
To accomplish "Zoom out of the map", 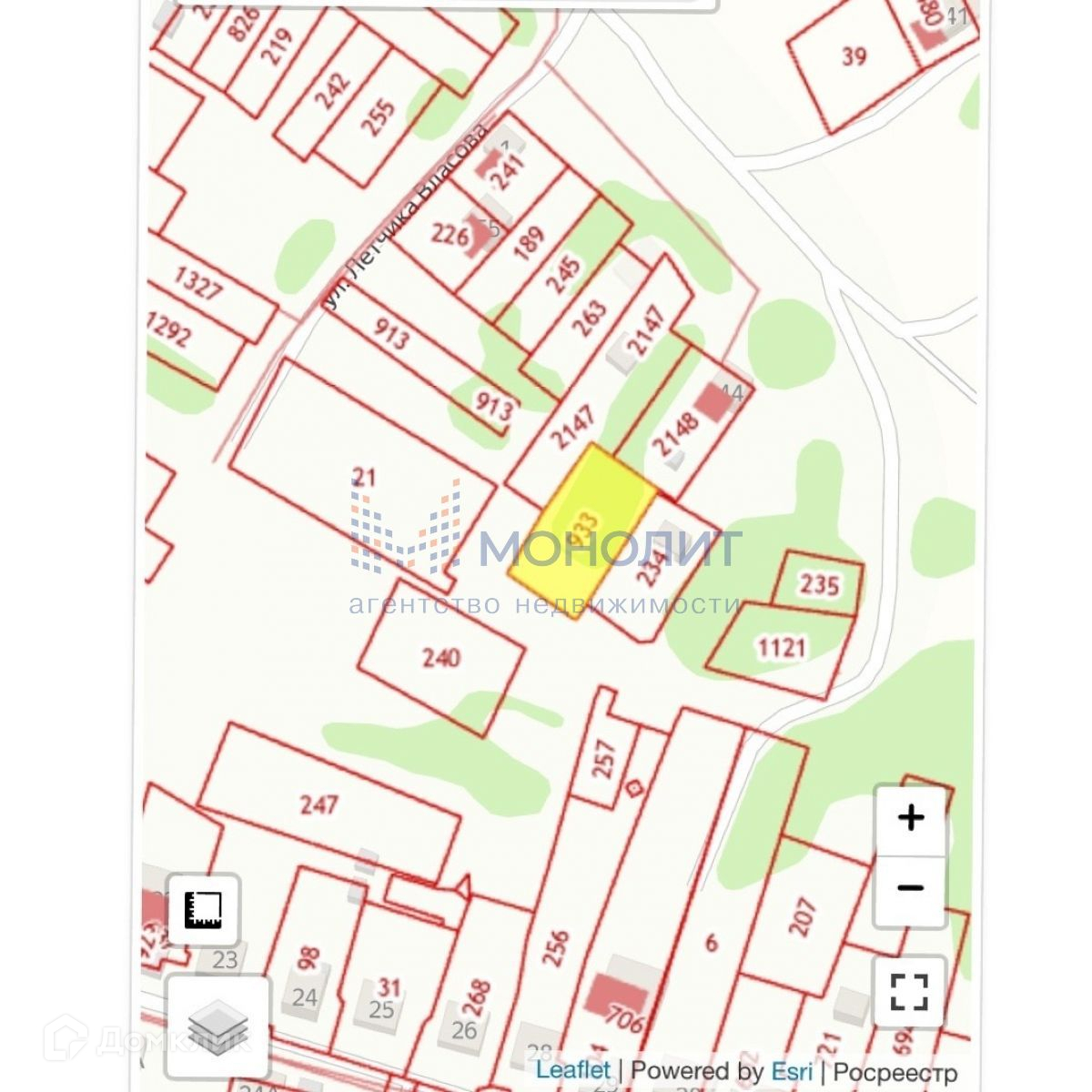I will [x=910, y=889].
